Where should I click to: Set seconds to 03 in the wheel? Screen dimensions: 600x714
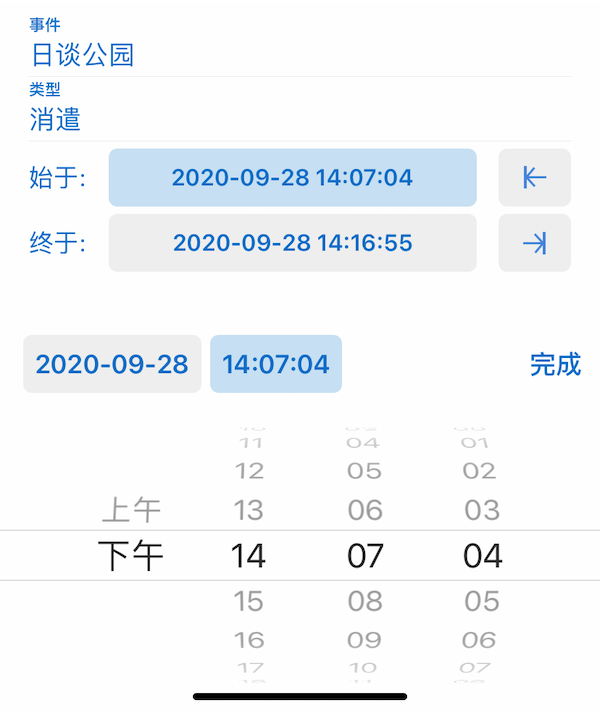tap(481, 510)
